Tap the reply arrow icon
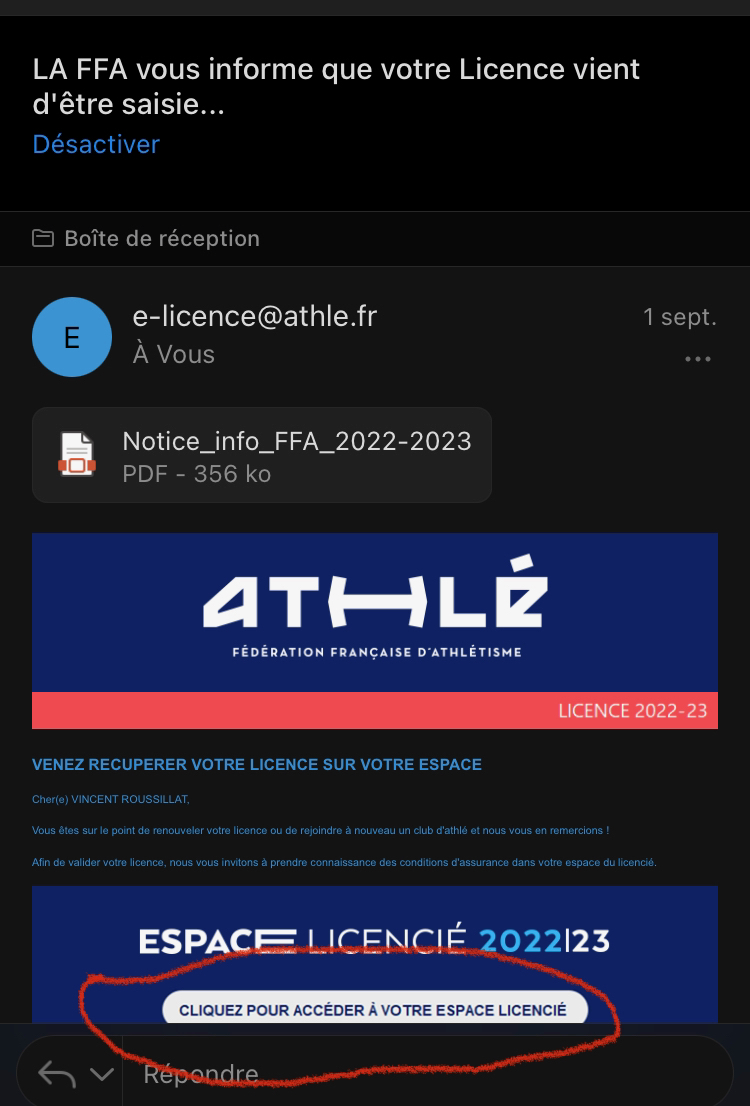The image size is (750, 1106). point(57,1075)
